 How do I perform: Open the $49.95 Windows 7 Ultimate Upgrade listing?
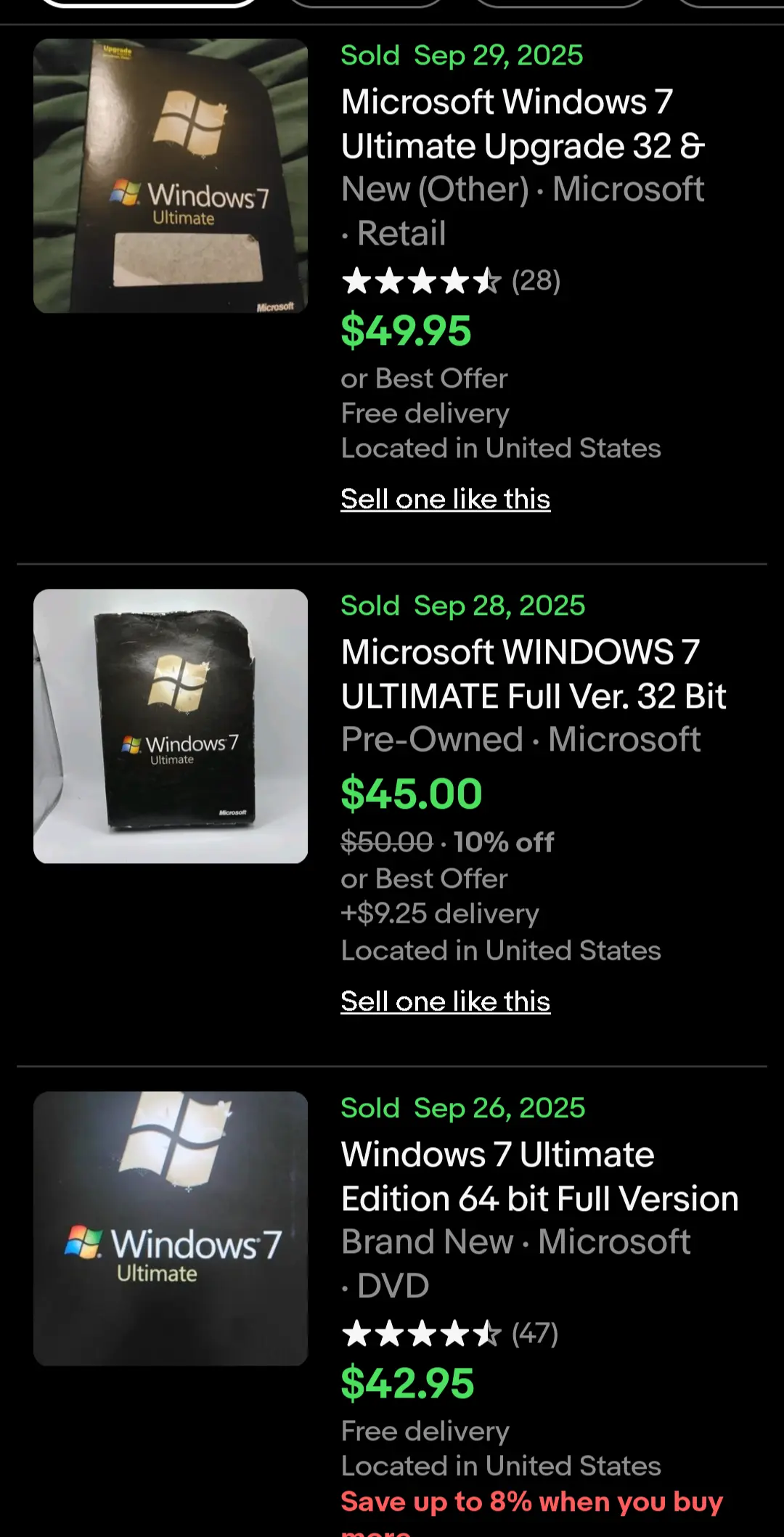coord(523,123)
